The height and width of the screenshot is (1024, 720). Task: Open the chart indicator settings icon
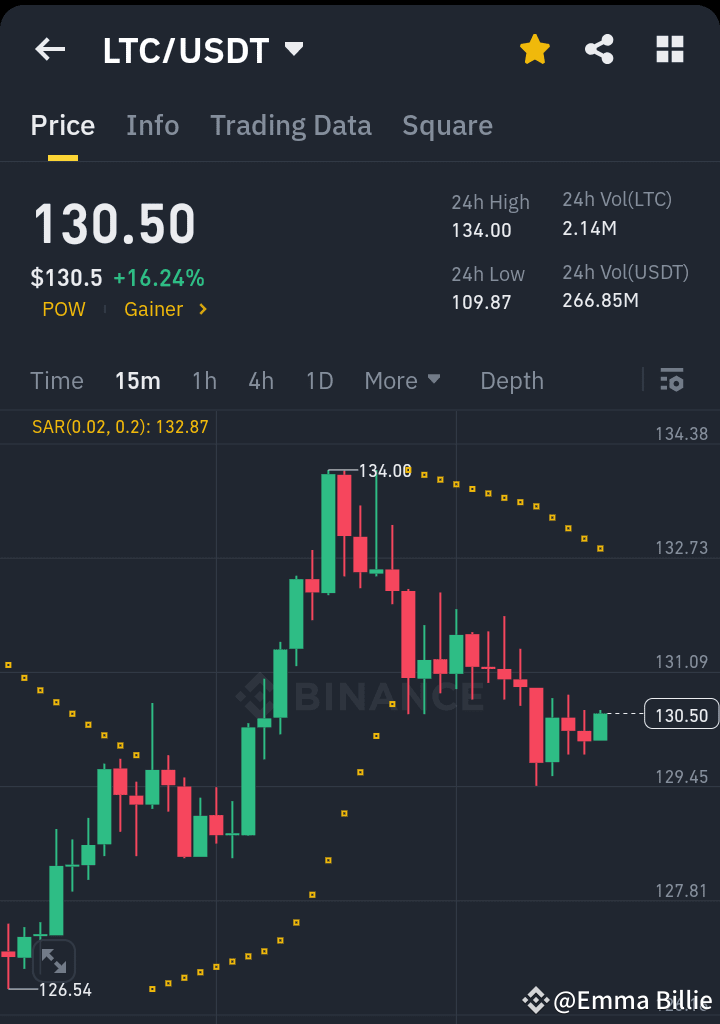click(x=671, y=381)
